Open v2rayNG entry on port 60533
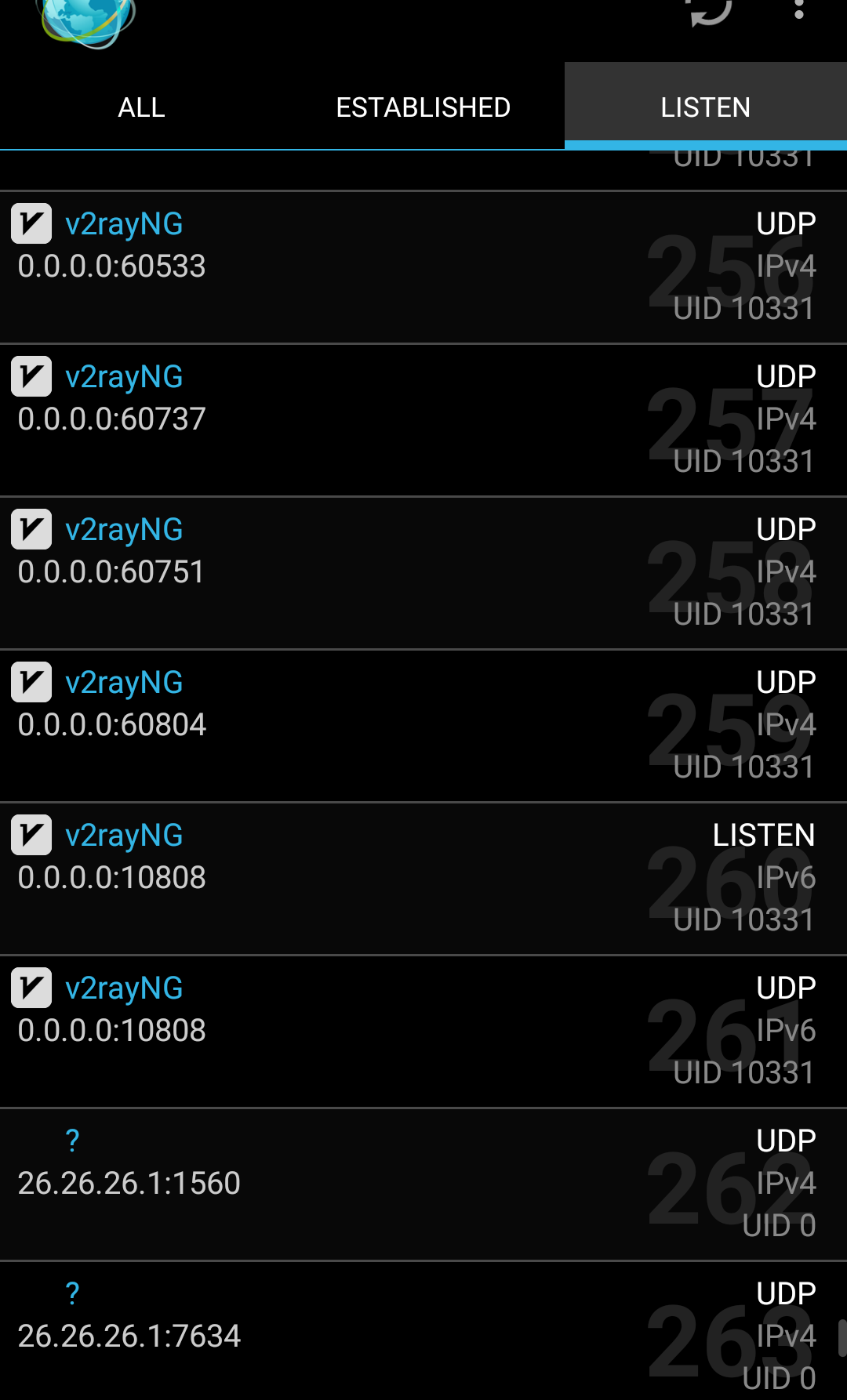 (x=423, y=267)
